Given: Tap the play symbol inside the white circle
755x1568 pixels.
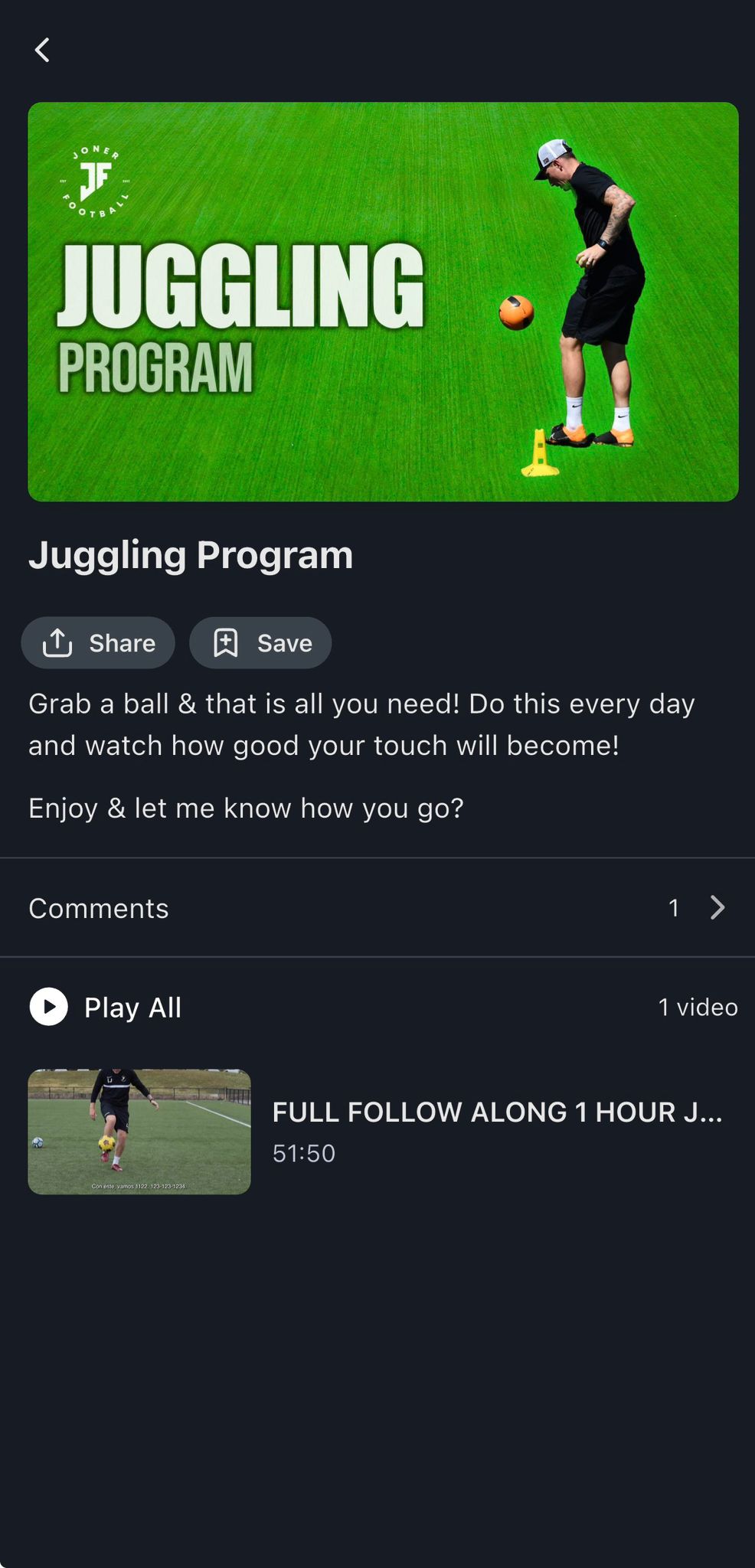Looking at the screenshot, I should [49, 1007].
